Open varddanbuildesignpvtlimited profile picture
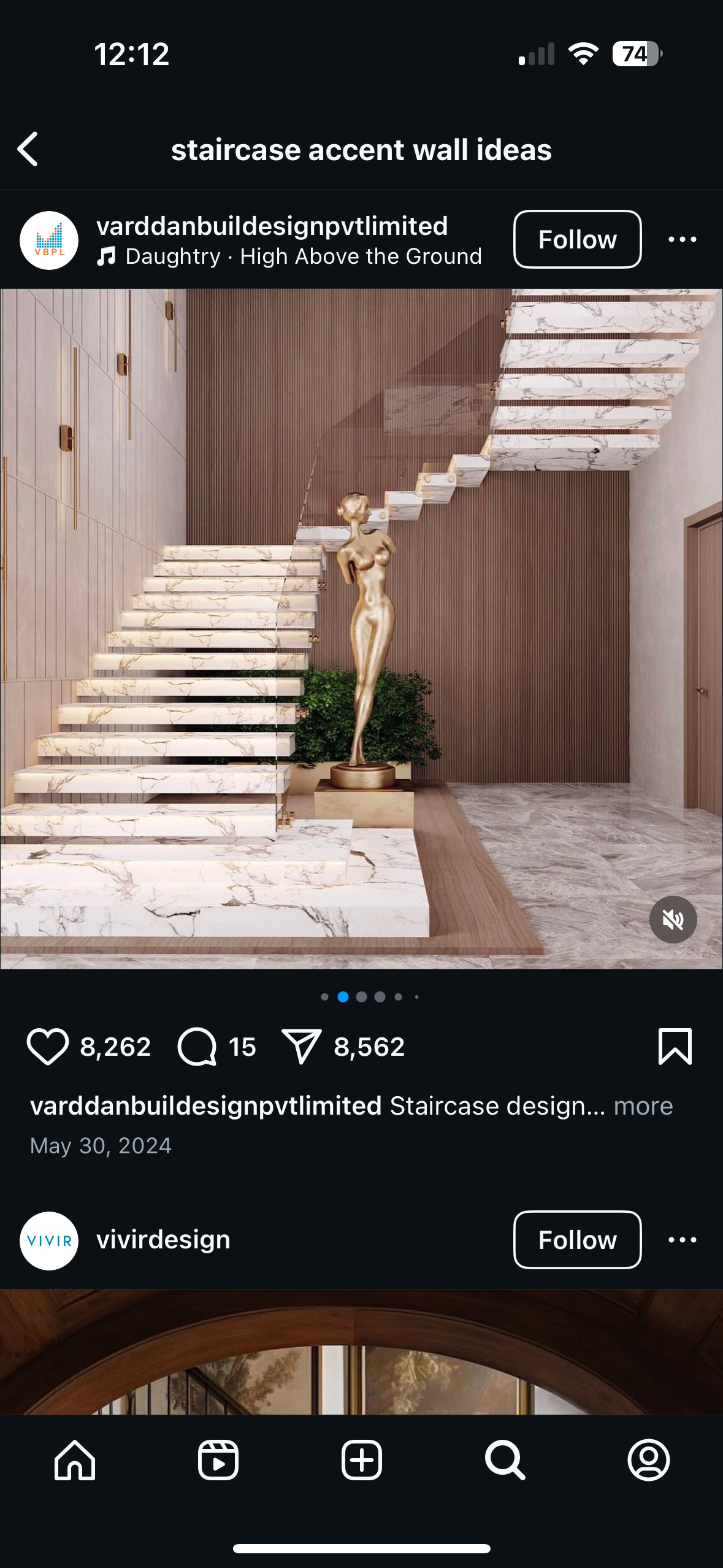Image resolution: width=723 pixels, height=1568 pixels. click(x=49, y=240)
